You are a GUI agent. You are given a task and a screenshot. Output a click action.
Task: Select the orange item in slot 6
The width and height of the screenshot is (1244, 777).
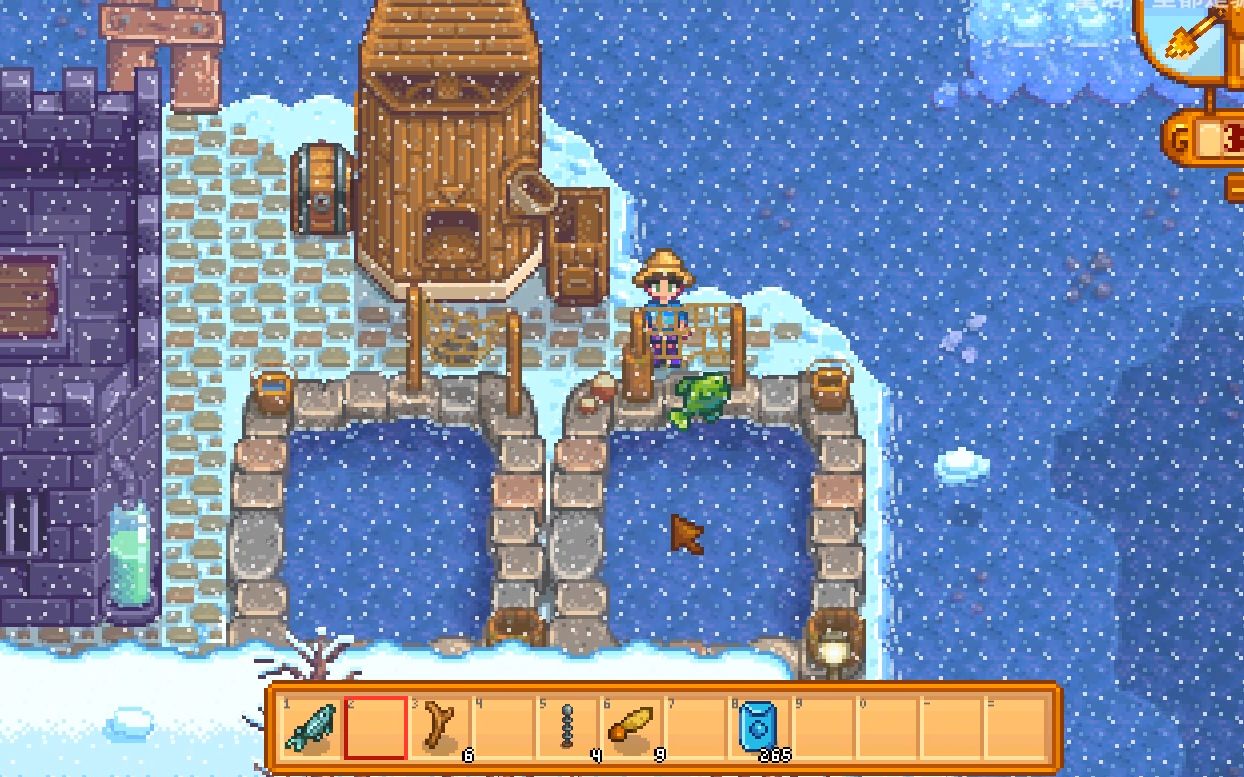[631, 728]
